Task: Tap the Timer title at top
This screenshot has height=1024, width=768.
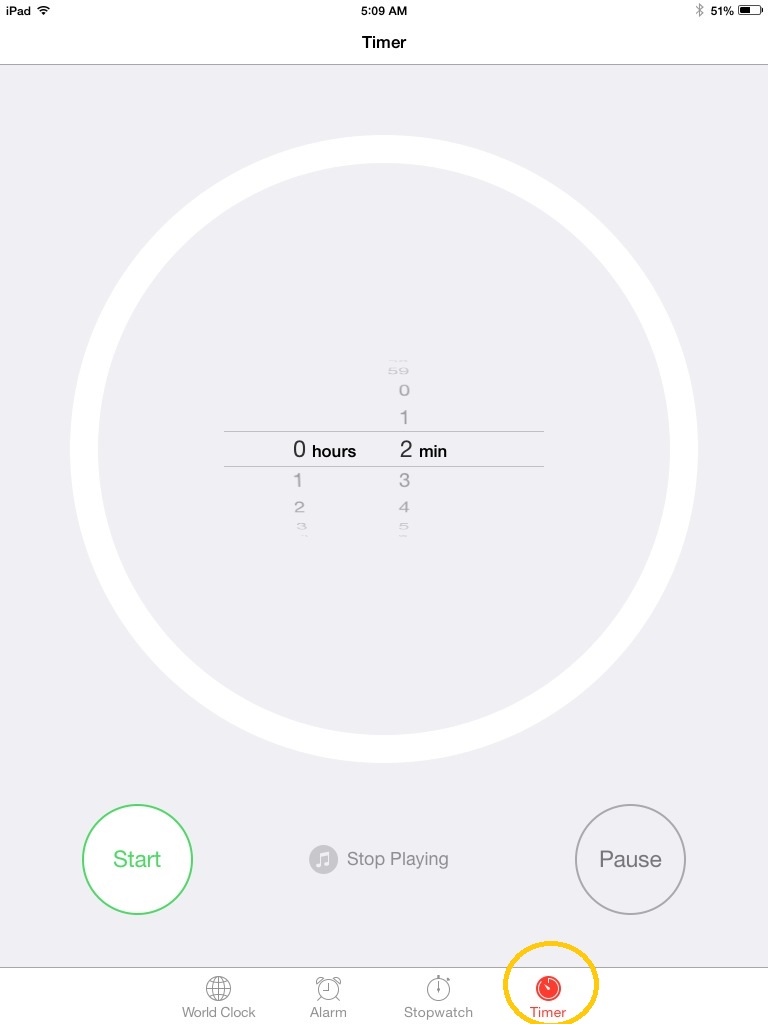Action: [384, 42]
